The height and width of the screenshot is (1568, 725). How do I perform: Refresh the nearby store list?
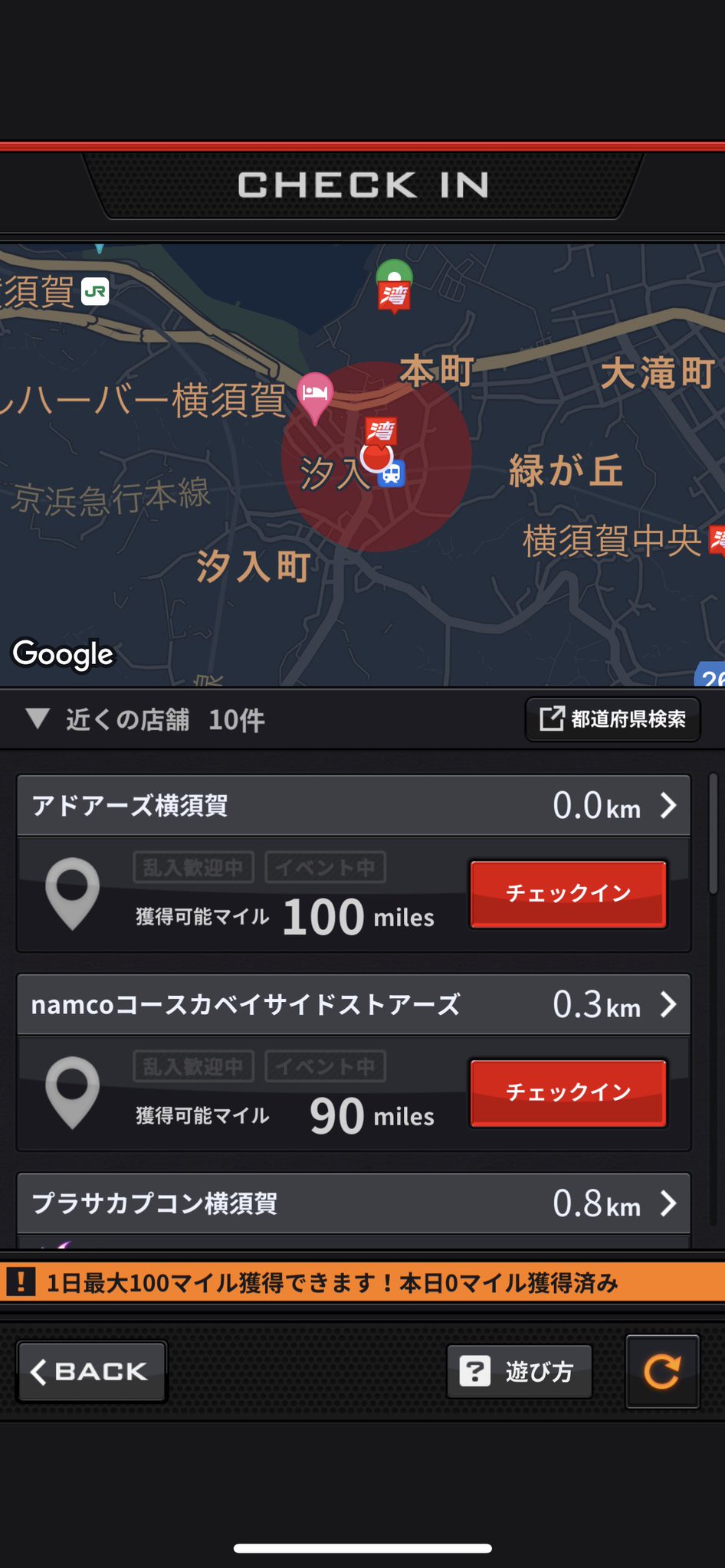[662, 1371]
